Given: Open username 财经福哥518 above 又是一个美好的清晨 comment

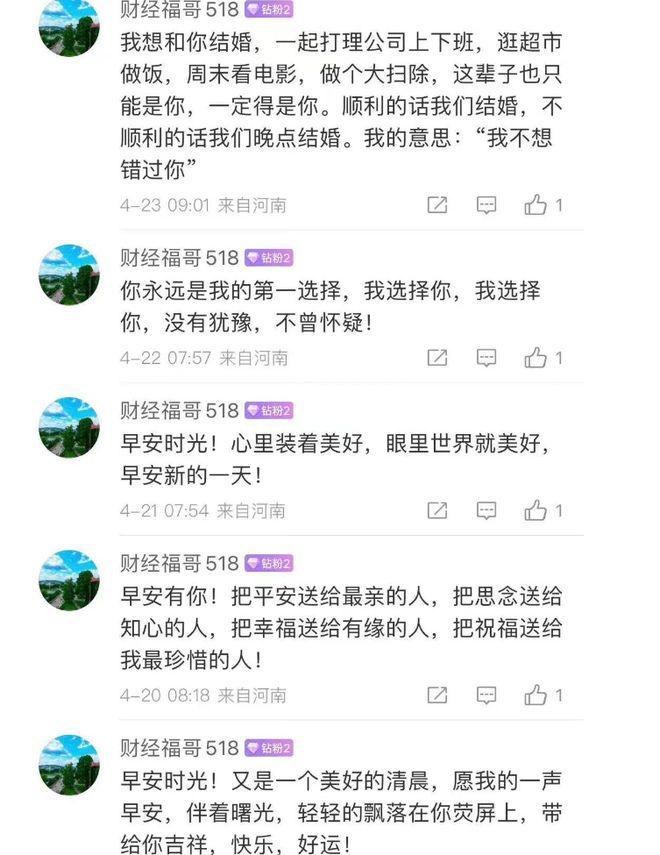Looking at the screenshot, I should (x=180, y=748).
